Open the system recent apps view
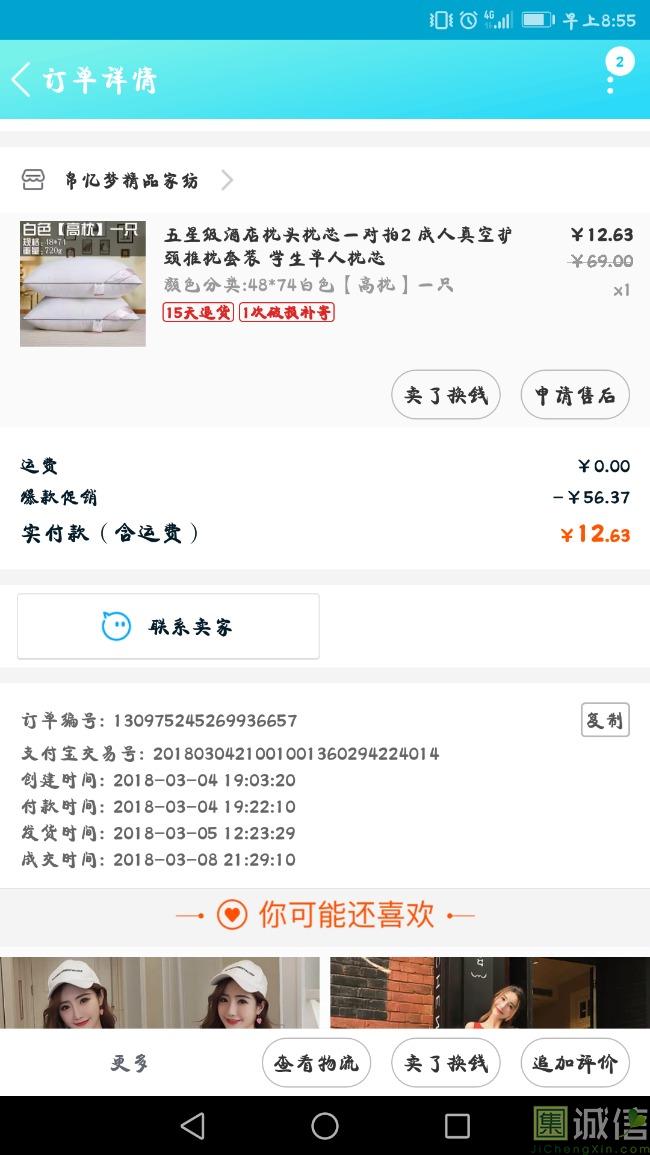 [457, 1126]
